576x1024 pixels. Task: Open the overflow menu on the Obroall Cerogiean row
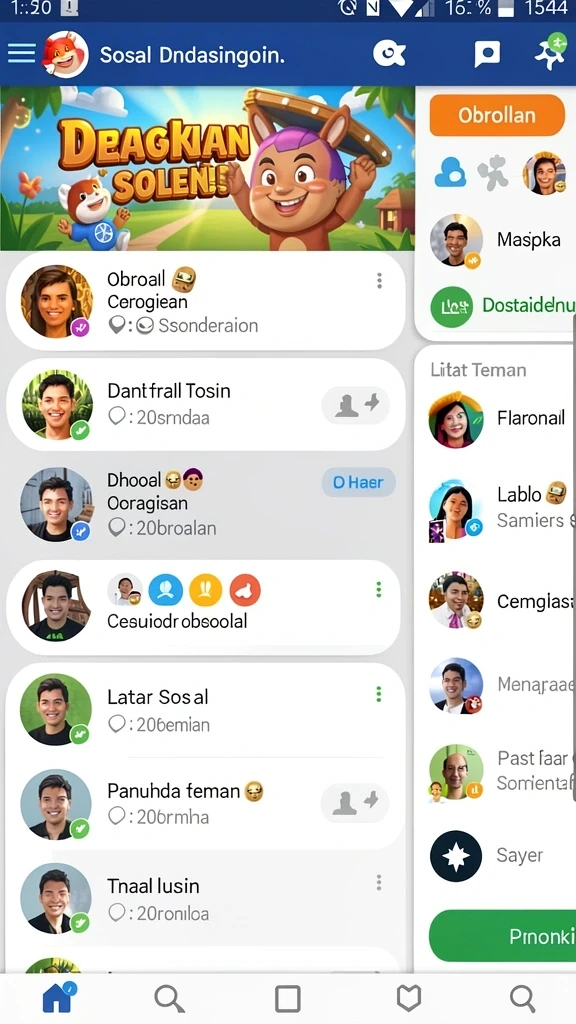pyautogui.click(x=379, y=281)
